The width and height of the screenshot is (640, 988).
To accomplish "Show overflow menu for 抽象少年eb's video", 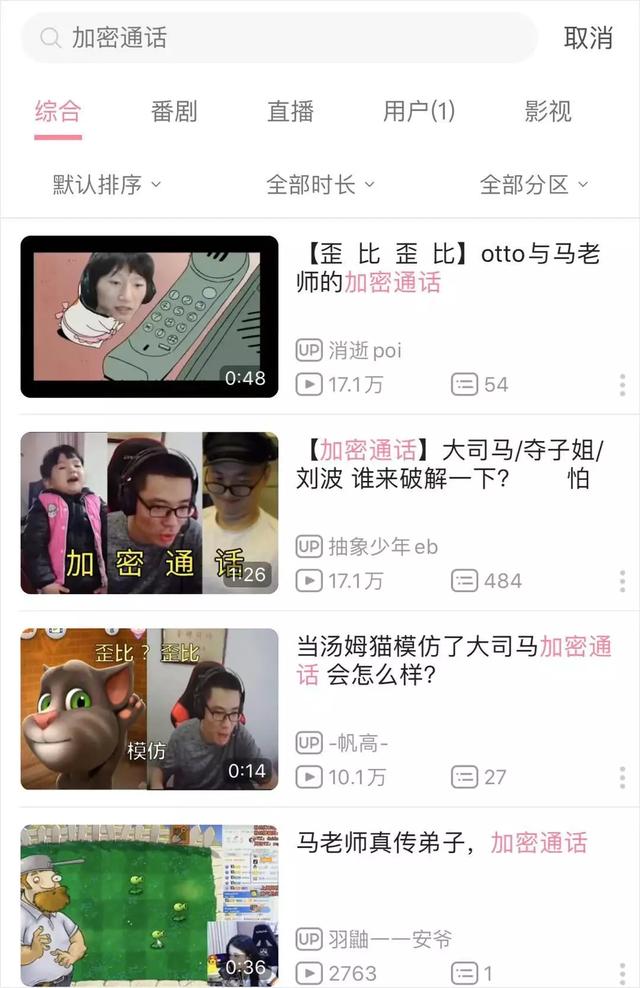I will click(622, 581).
